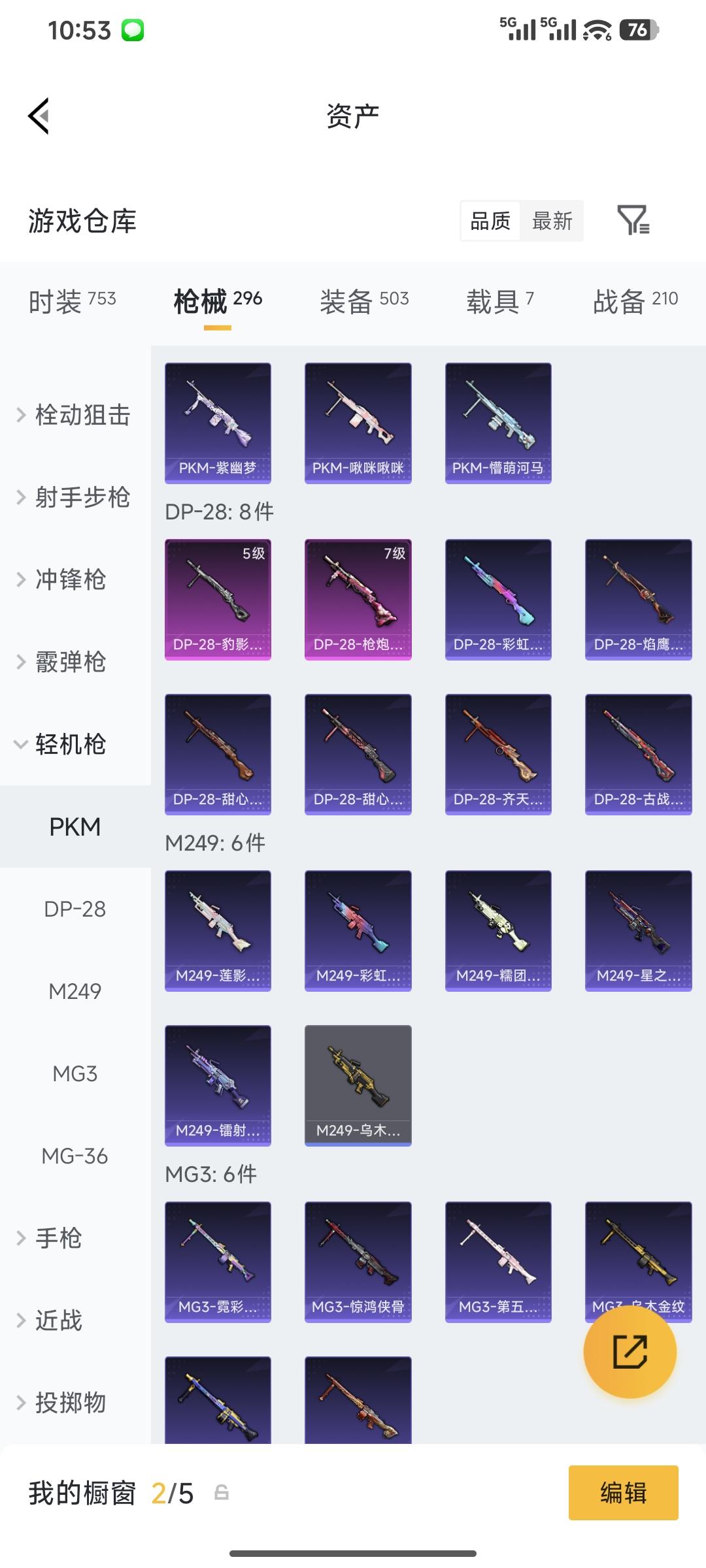Viewport: 706px width, 1568px height.
Task: Sort the warehouse by 最新
Action: (x=552, y=221)
